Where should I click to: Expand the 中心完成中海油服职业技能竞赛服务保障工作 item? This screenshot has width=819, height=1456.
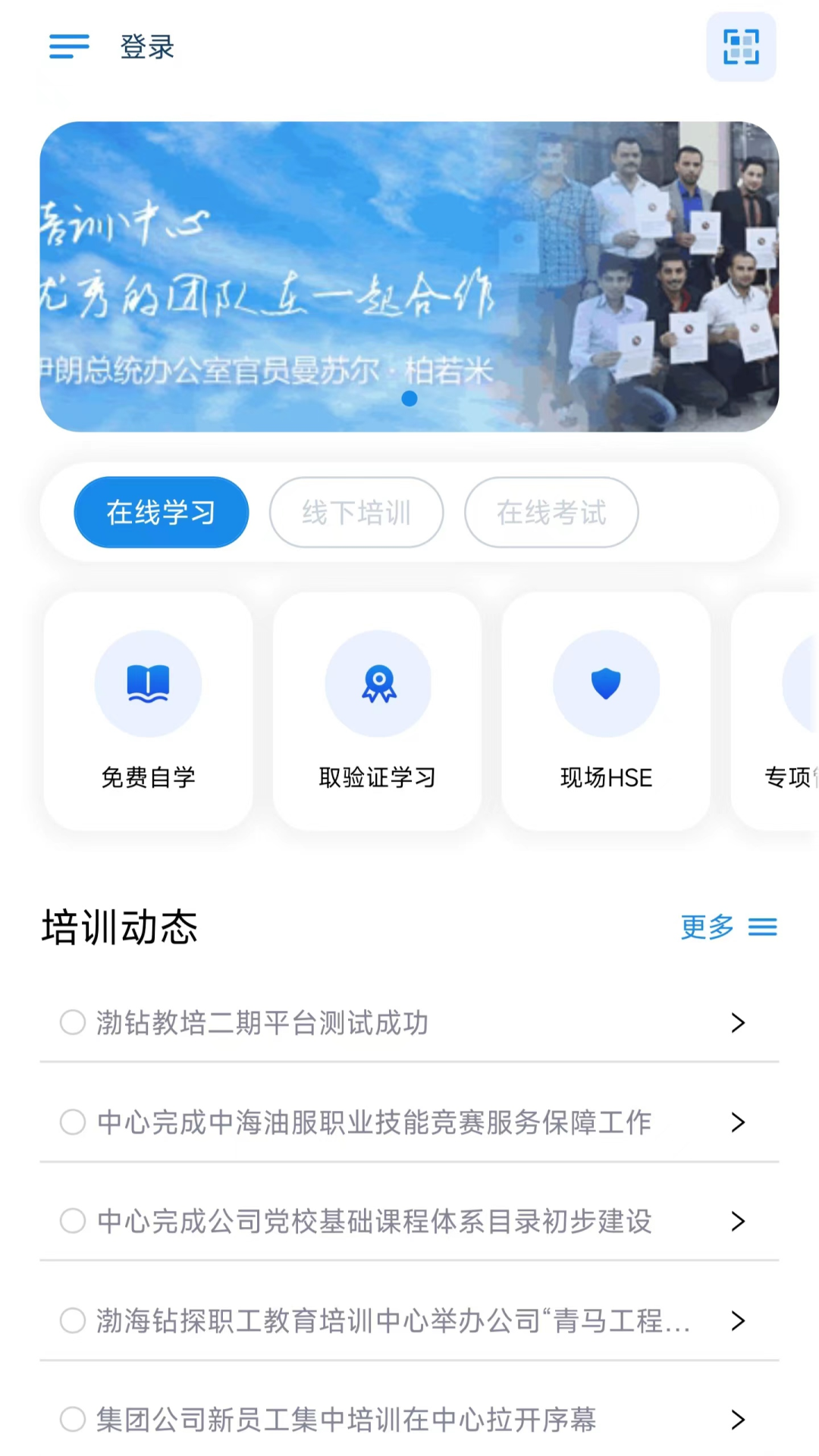pyautogui.click(x=738, y=1122)
